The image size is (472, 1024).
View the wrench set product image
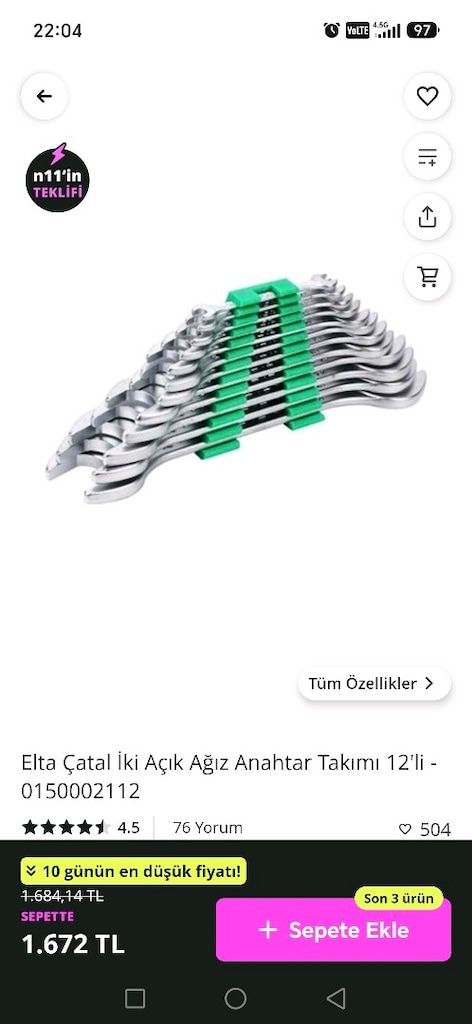[x=236, y=389]
